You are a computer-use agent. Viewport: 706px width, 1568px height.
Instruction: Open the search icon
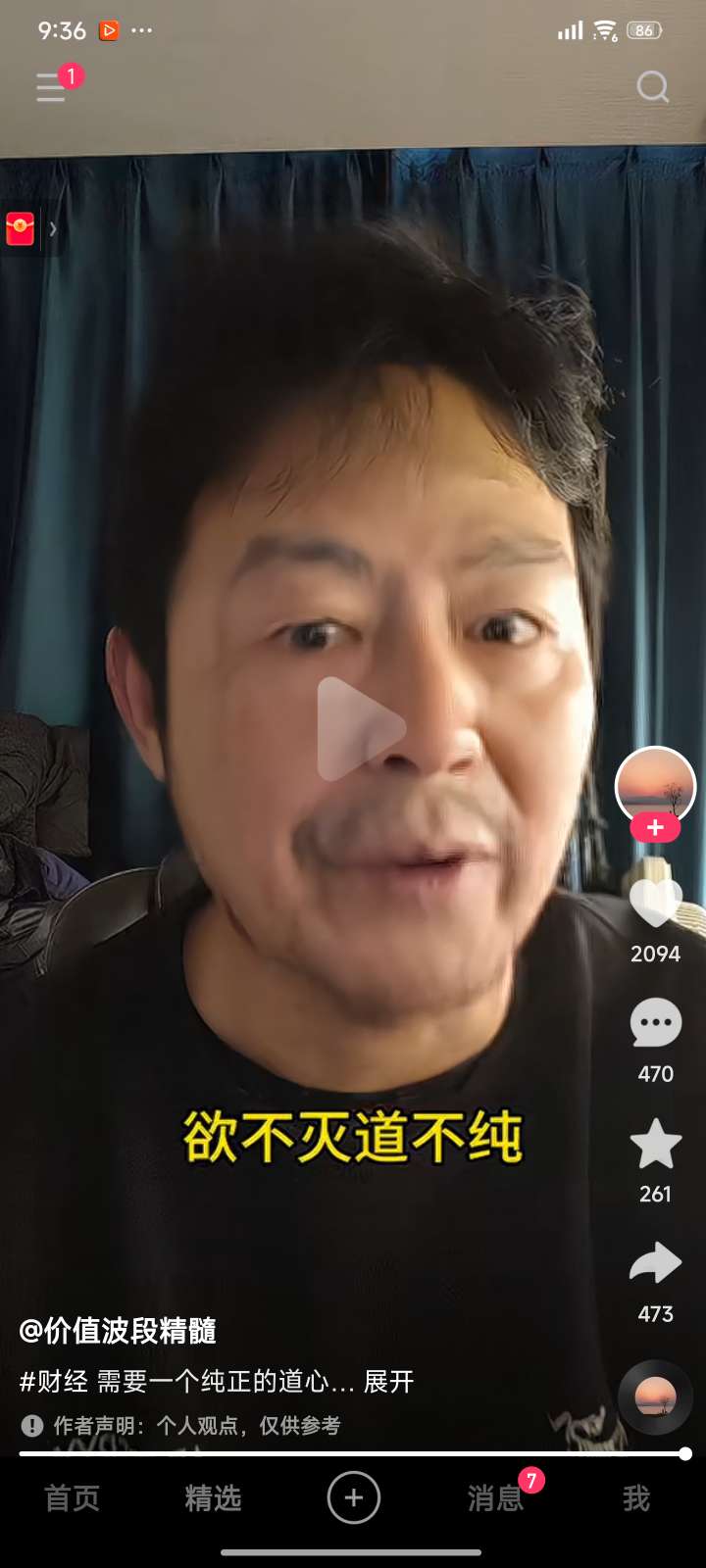652,87
